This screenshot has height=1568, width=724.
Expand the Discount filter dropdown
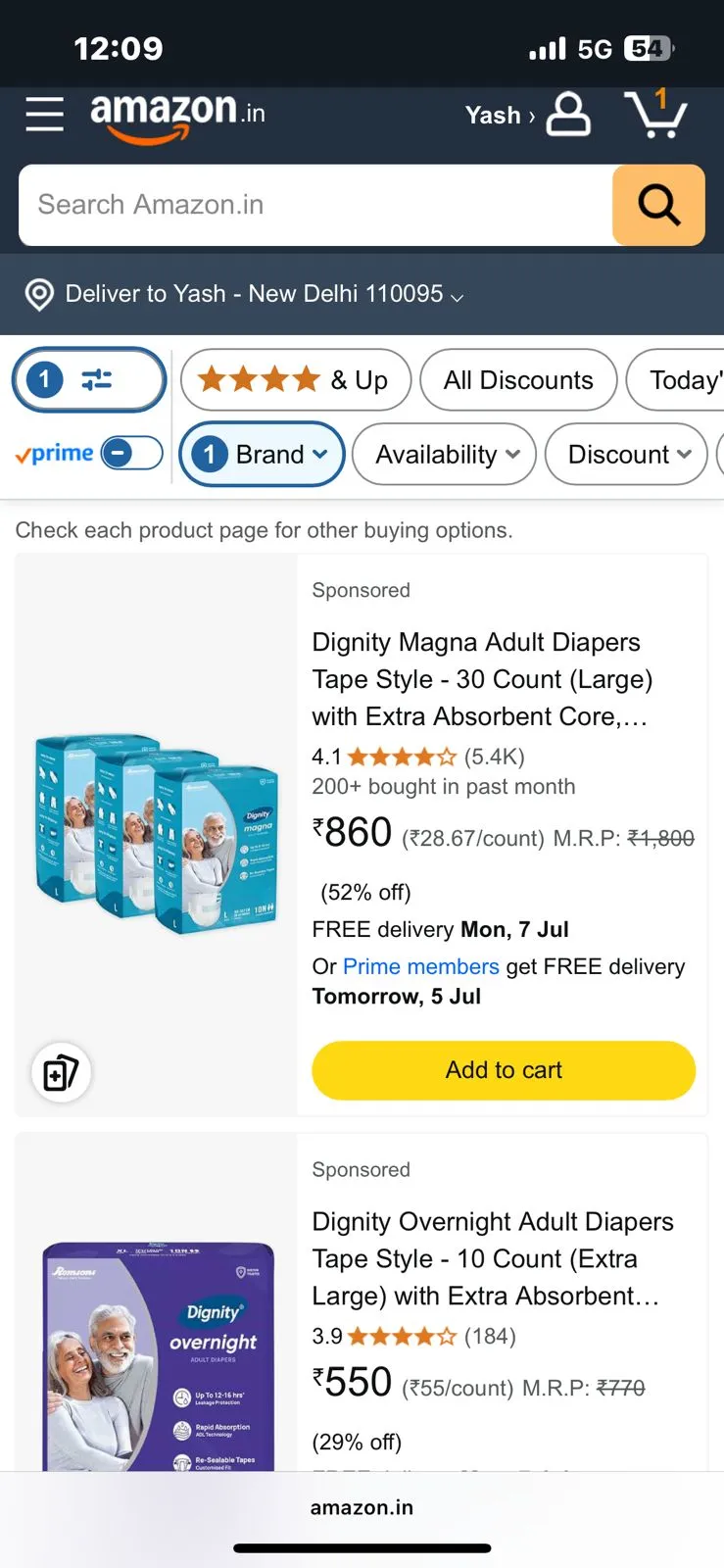(x=626, y=455)
